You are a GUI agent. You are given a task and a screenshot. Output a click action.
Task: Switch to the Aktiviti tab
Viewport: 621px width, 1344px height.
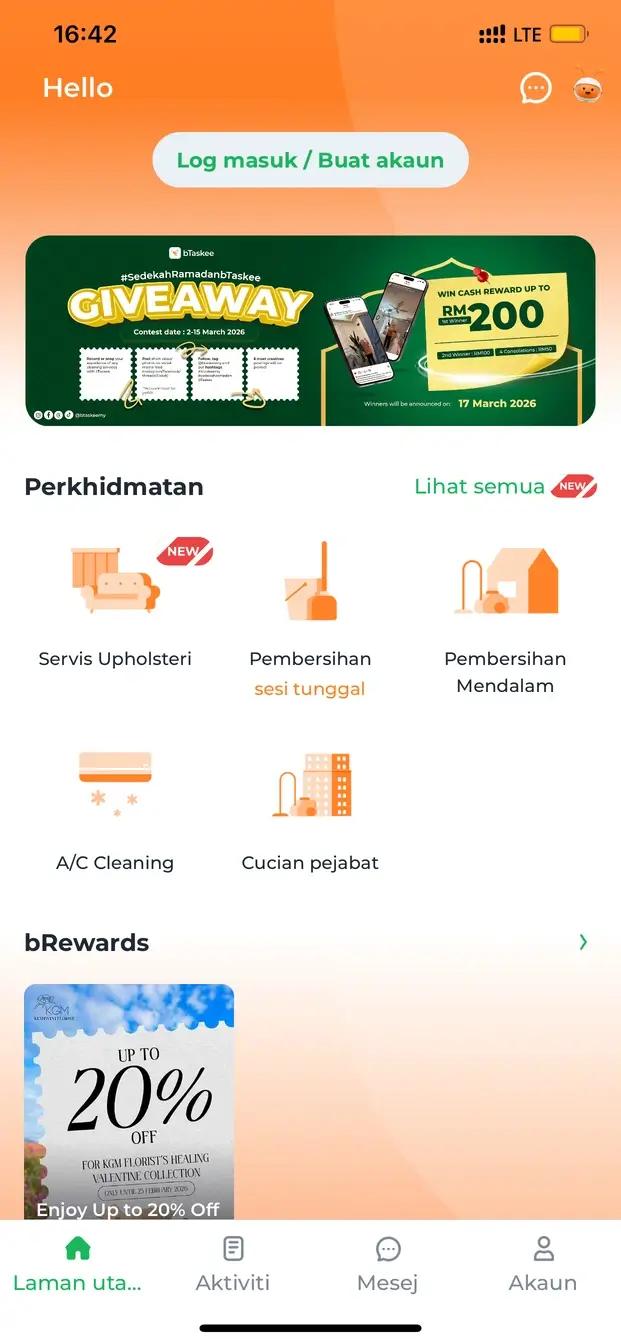coord(233,1265)
